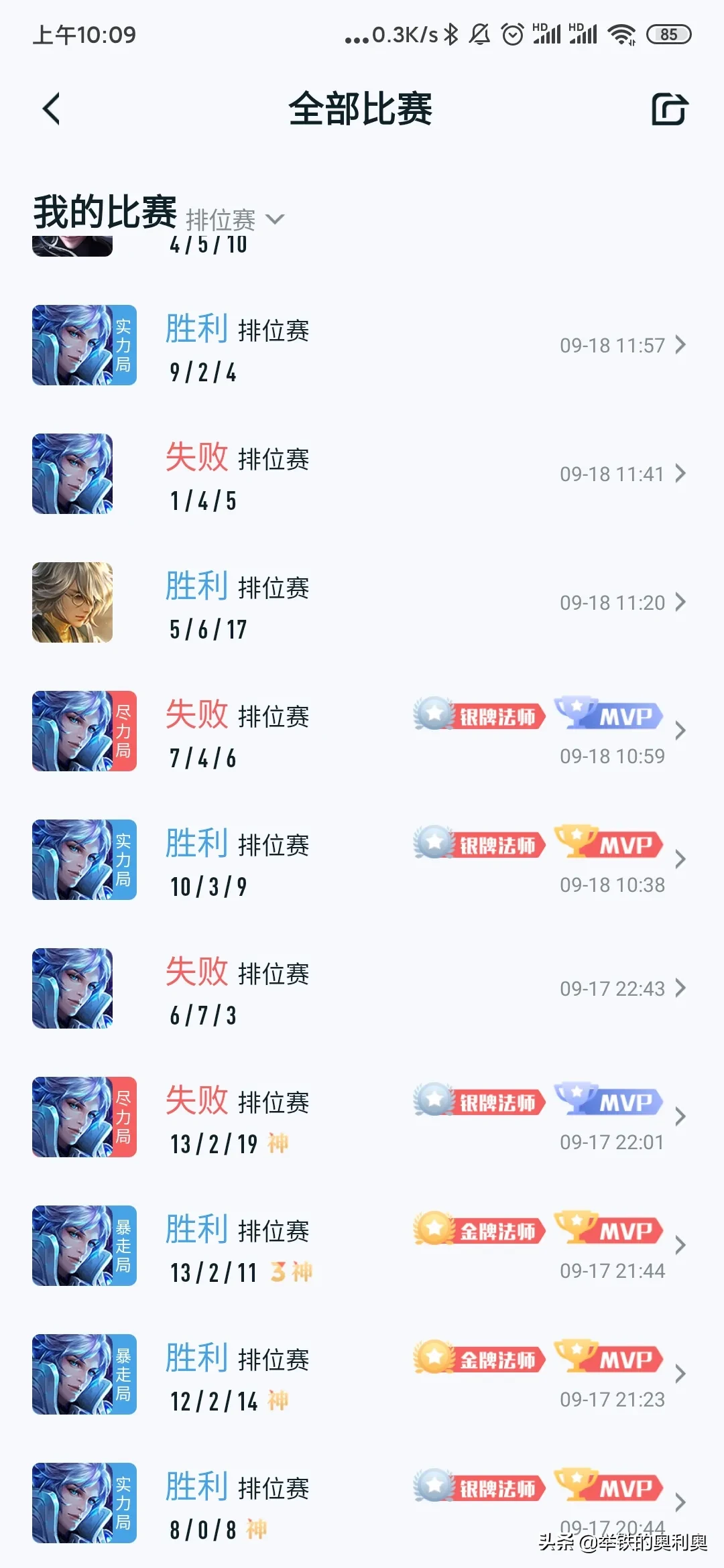Tap the share icon in the header
This screenshot has height=1568, width=724.
pos(670,109)
